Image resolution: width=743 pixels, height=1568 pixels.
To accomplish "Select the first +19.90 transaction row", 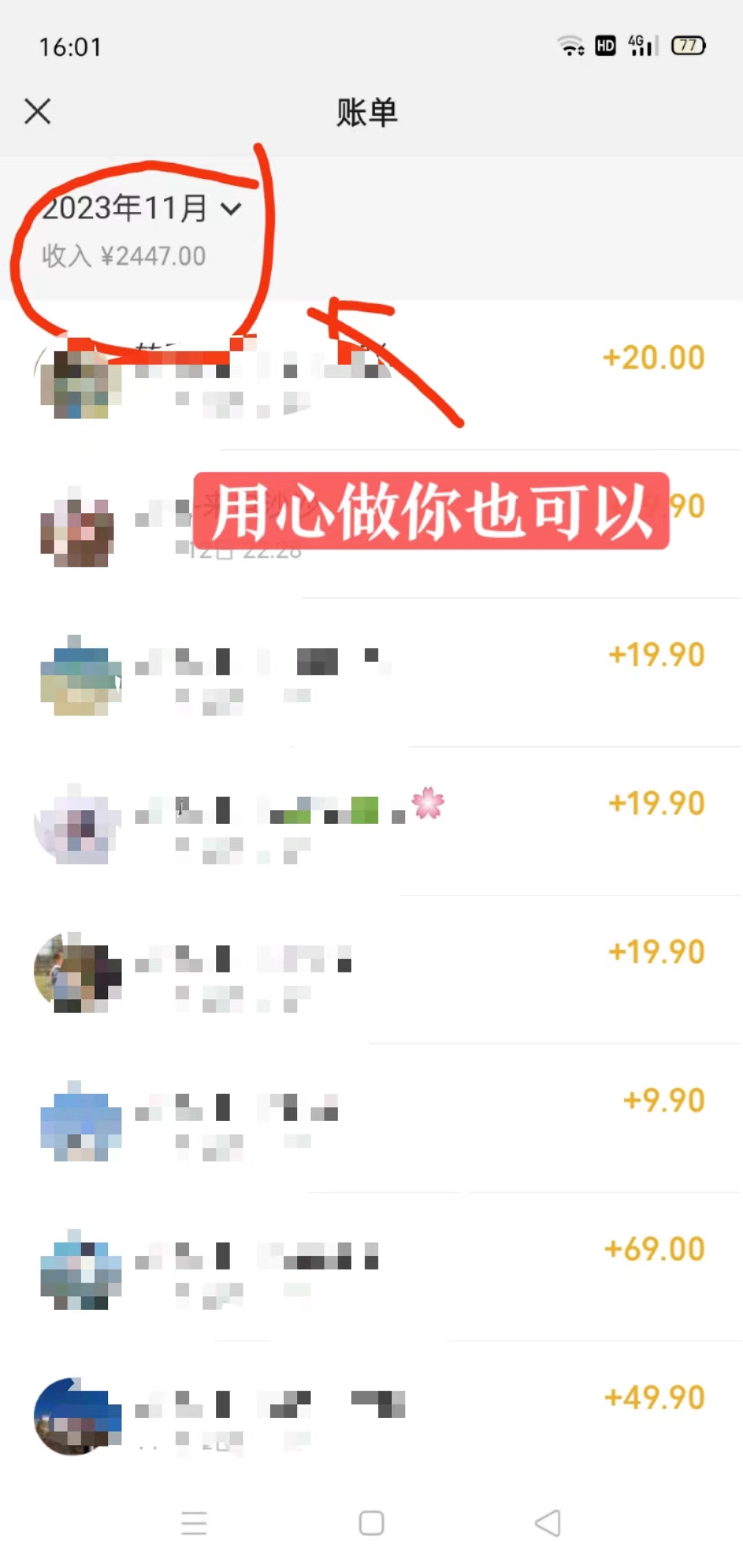I will [371, 671].
